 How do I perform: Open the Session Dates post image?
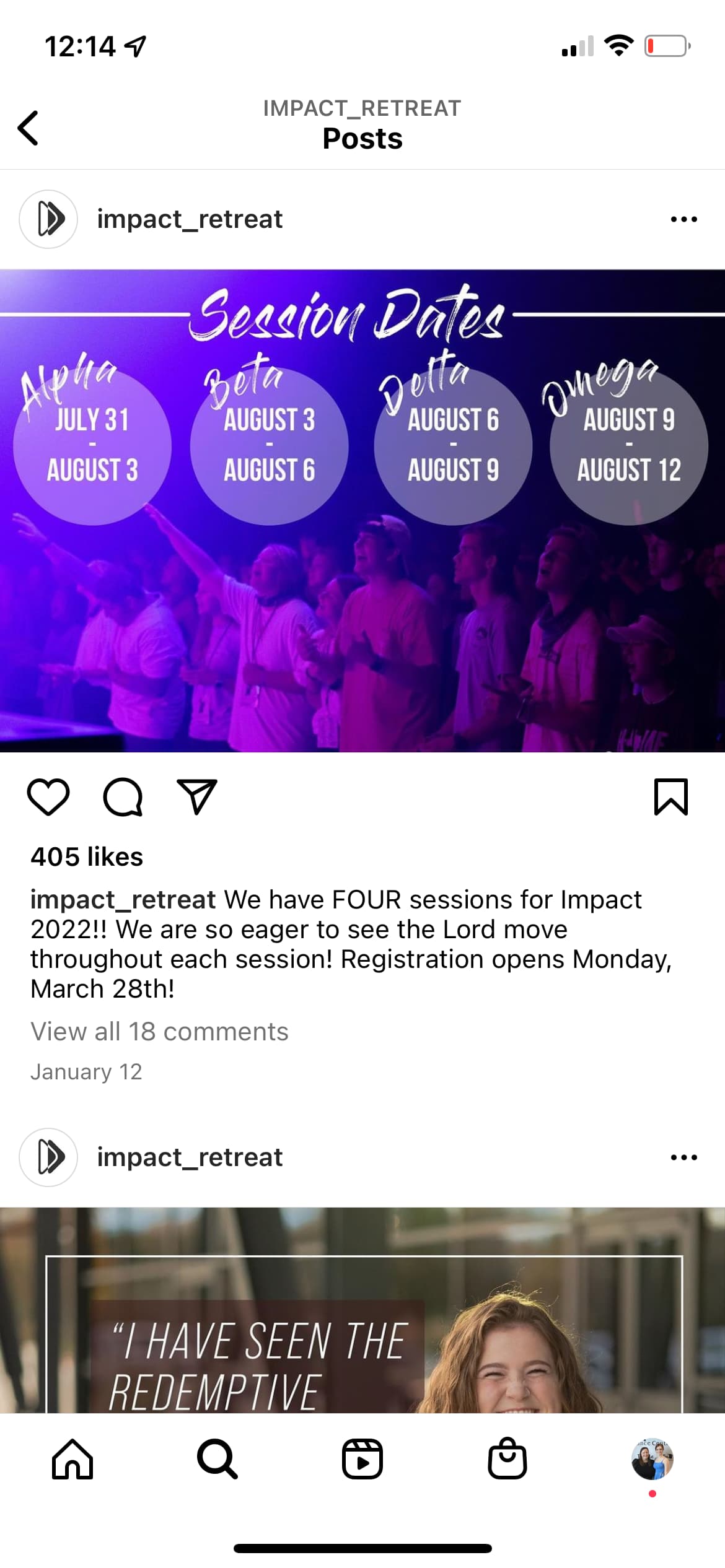tap(362, 511)
